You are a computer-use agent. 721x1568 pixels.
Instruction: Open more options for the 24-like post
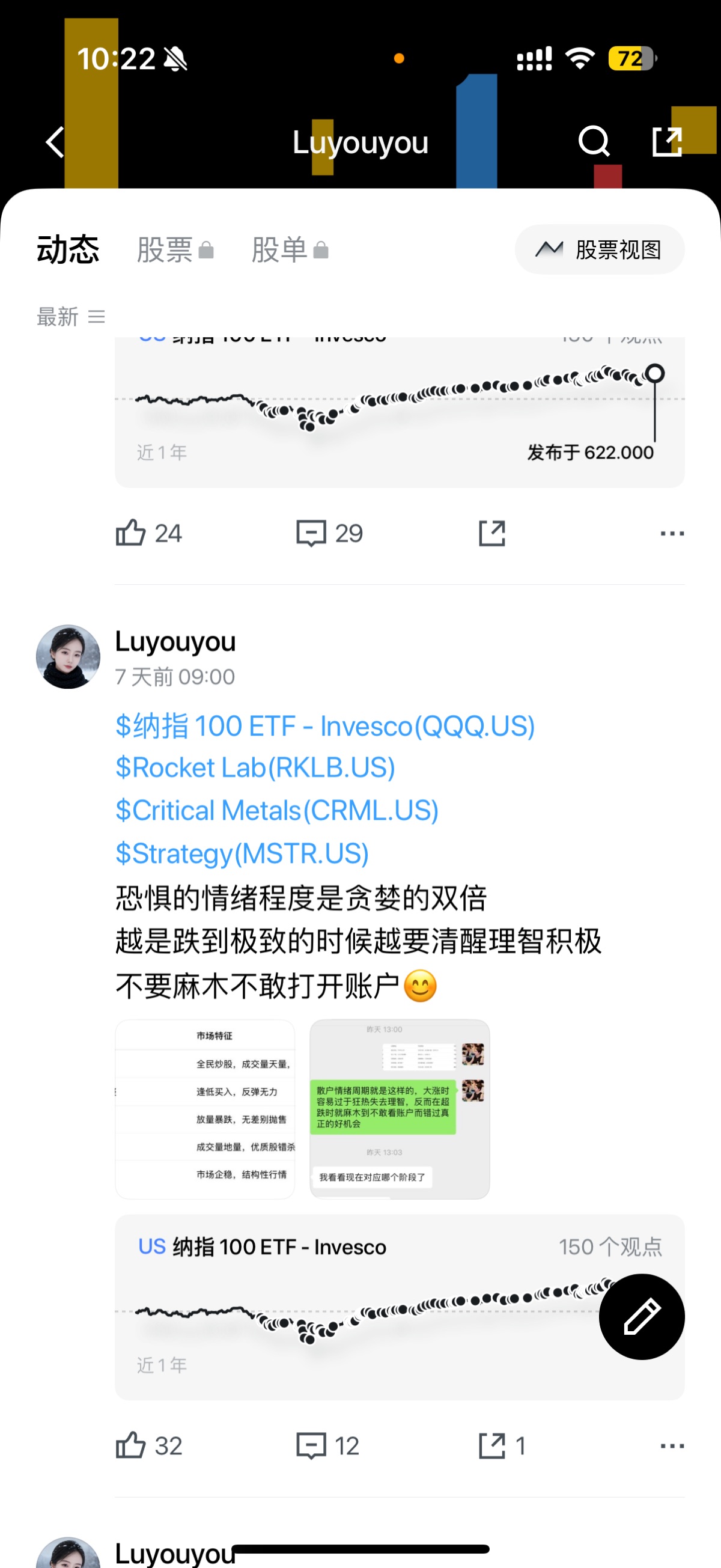coord(672,533)
